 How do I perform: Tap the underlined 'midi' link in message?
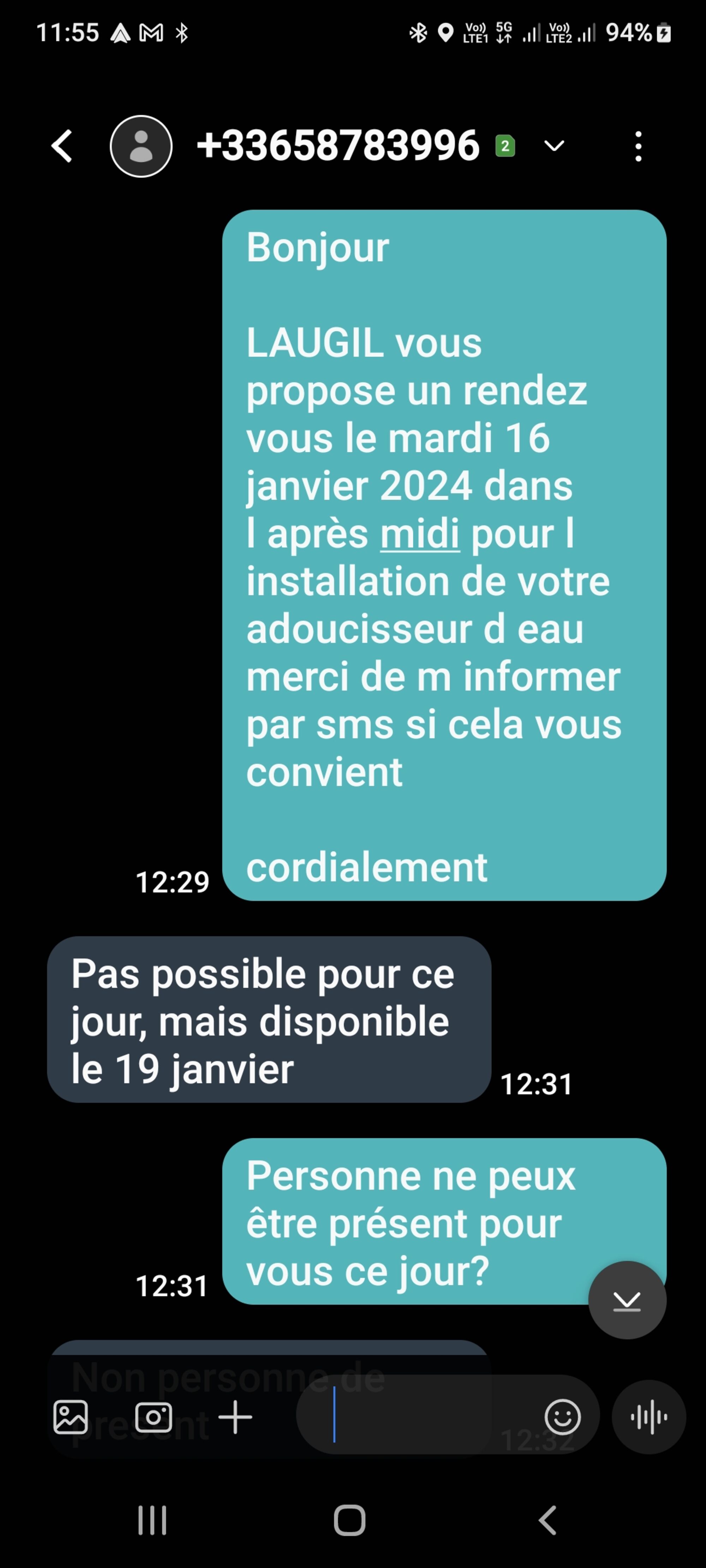(x=420, y=535)
